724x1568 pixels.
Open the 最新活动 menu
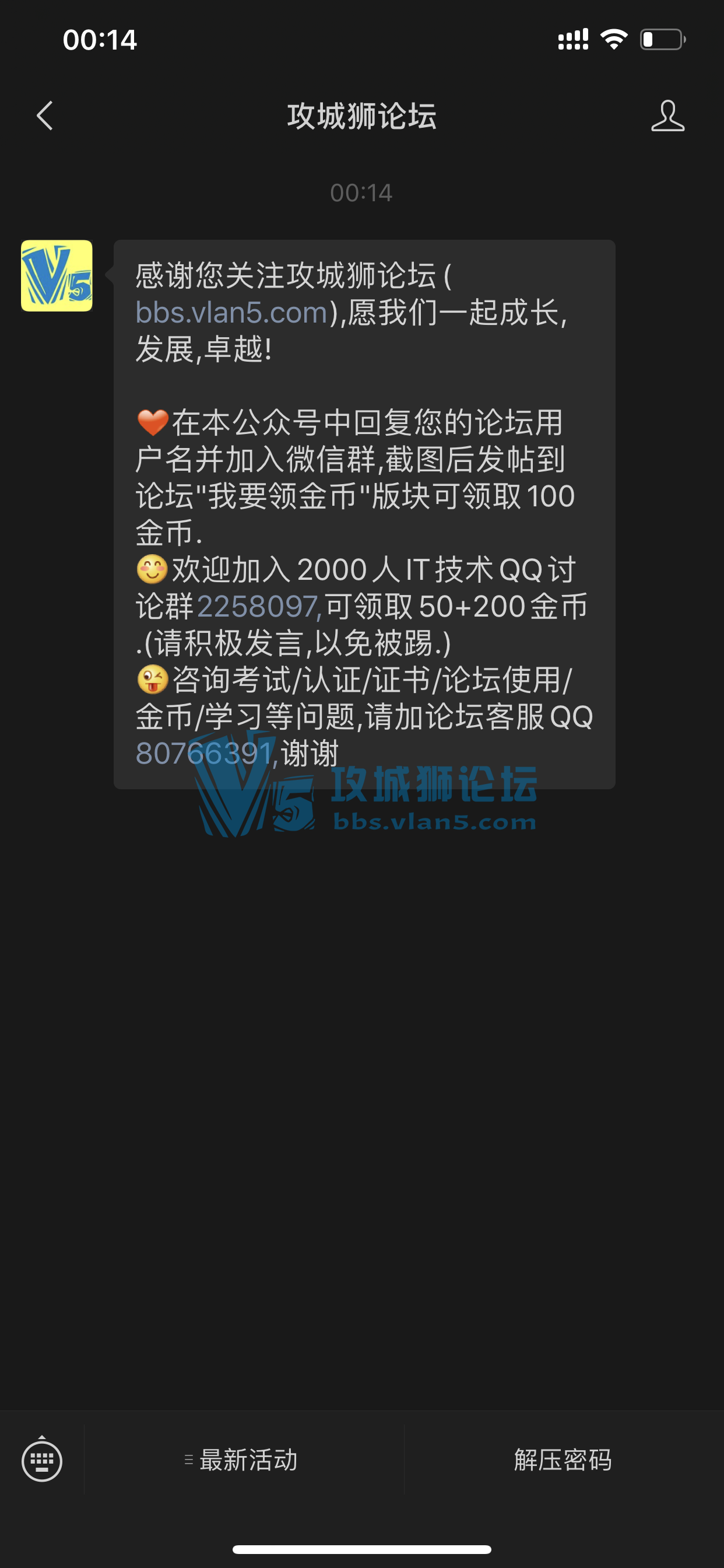[243, 1460]
